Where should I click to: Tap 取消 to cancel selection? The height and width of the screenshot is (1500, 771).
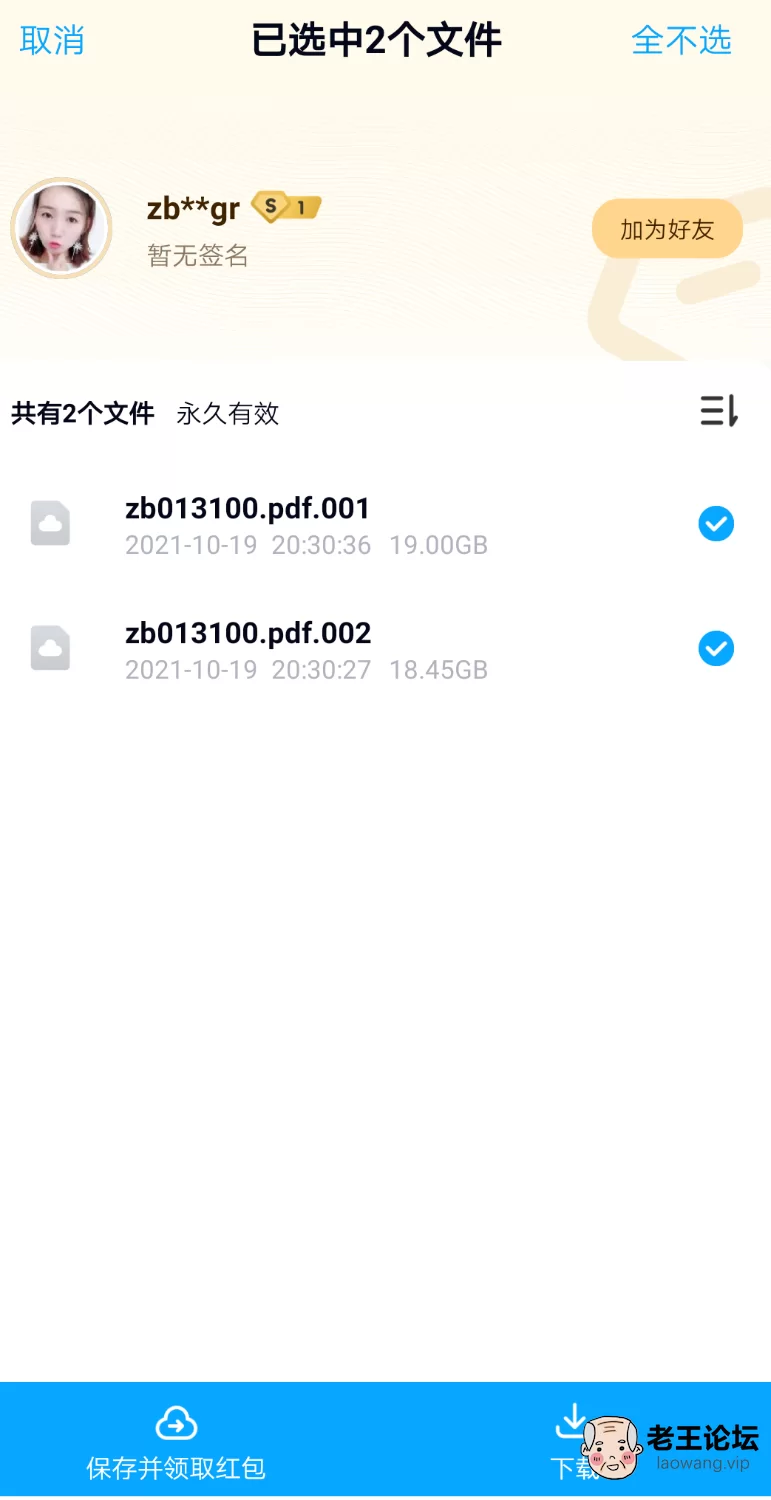(52, 41)
